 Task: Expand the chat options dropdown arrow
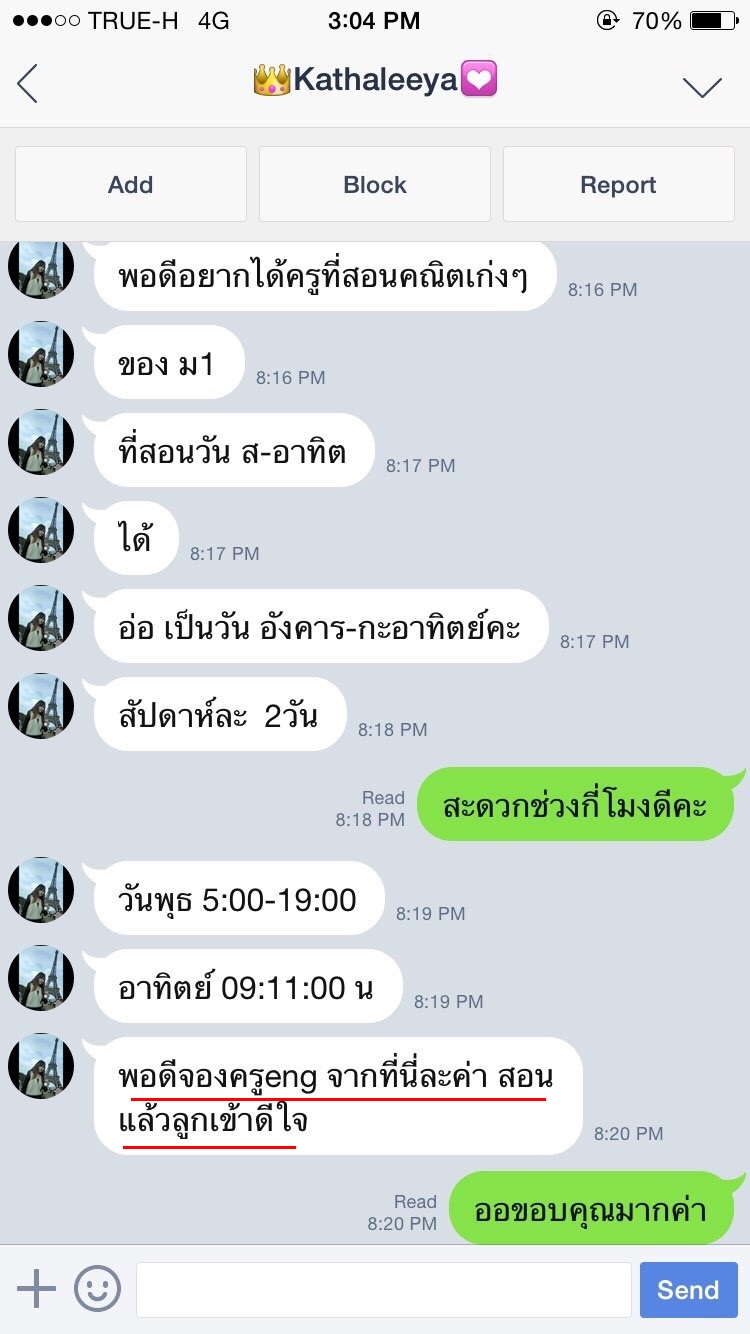(702, 86)
